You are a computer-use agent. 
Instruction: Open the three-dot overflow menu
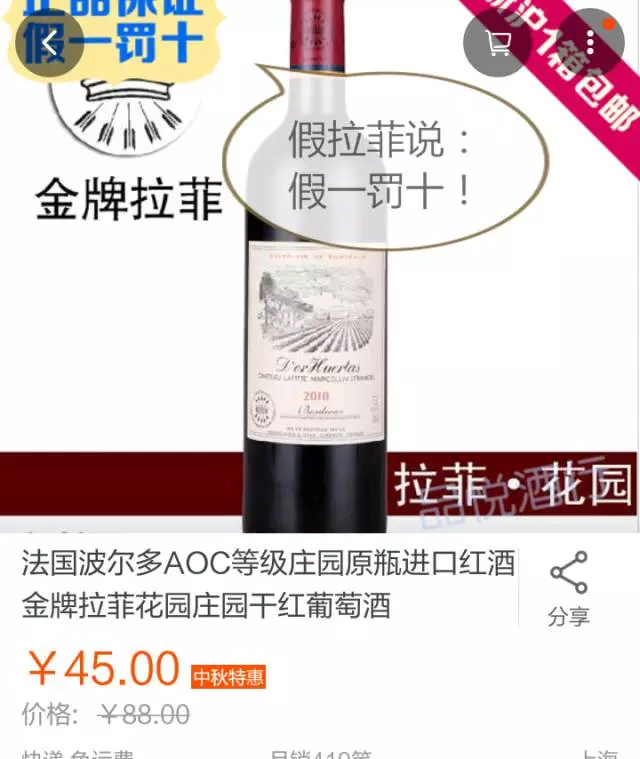coord(590,42)
